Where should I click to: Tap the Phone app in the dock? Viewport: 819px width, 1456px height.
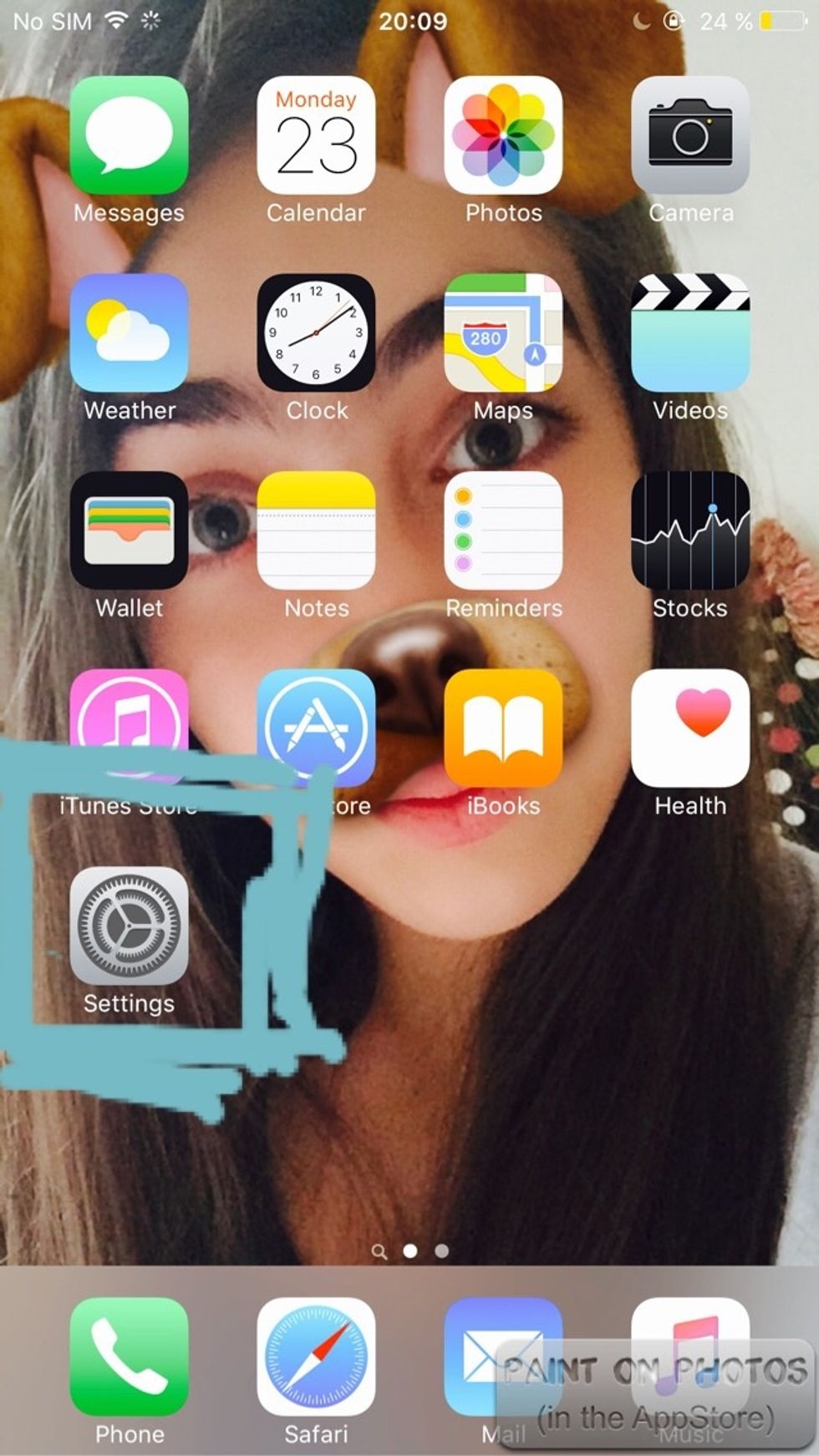[129, 1357]
